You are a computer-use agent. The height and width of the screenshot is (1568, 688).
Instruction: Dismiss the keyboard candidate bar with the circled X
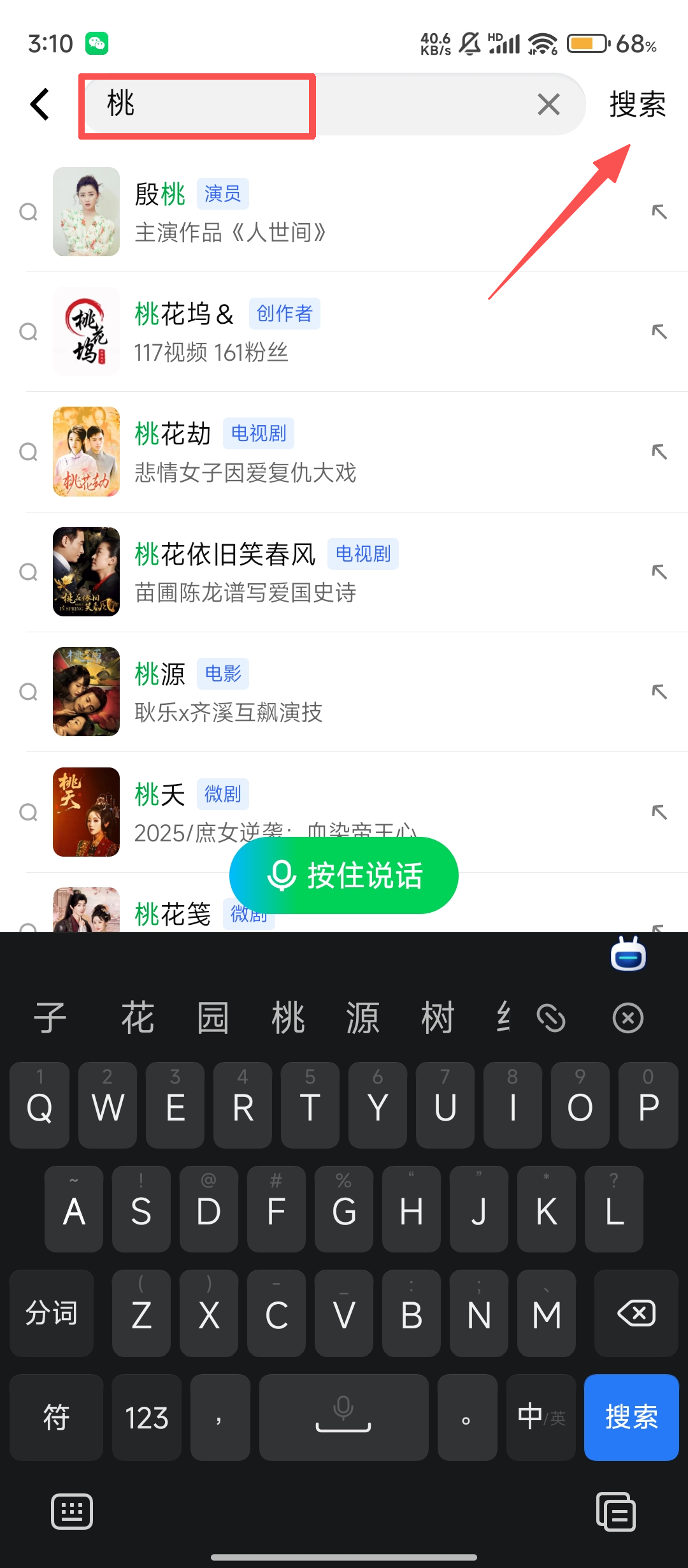point(627,1017)
